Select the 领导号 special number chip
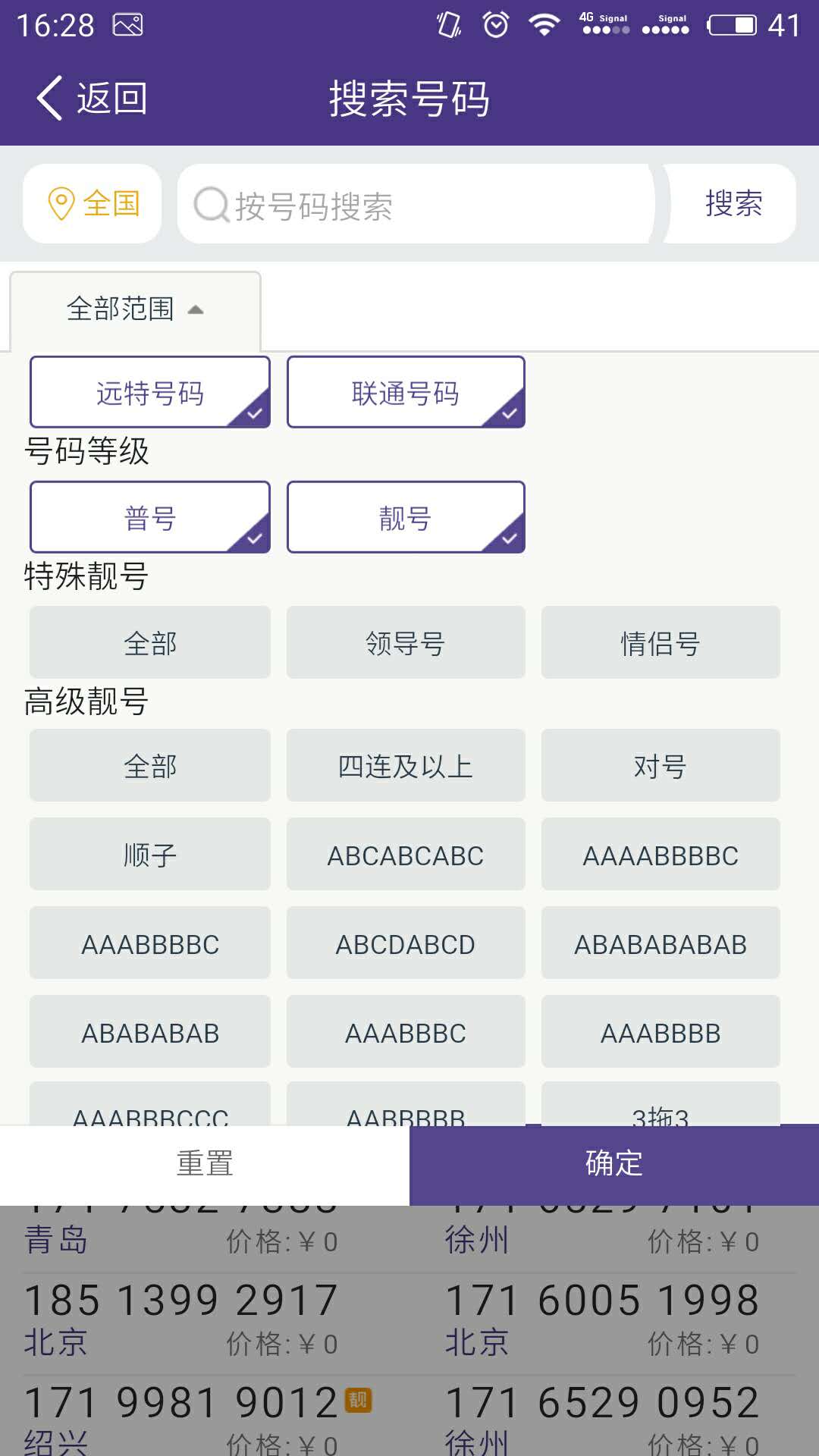The image size is (819, 1456). pyautogui.click(x=406, y=643)
